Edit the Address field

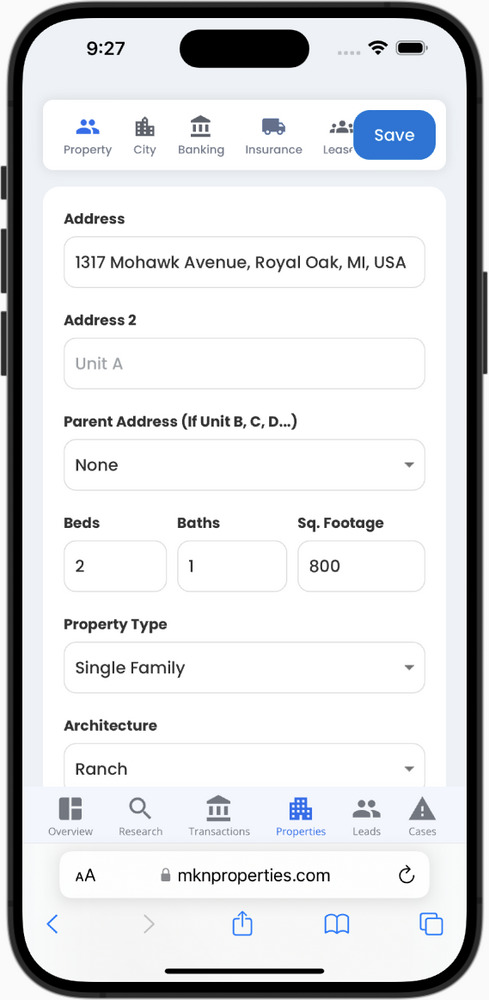coord(244,262)
